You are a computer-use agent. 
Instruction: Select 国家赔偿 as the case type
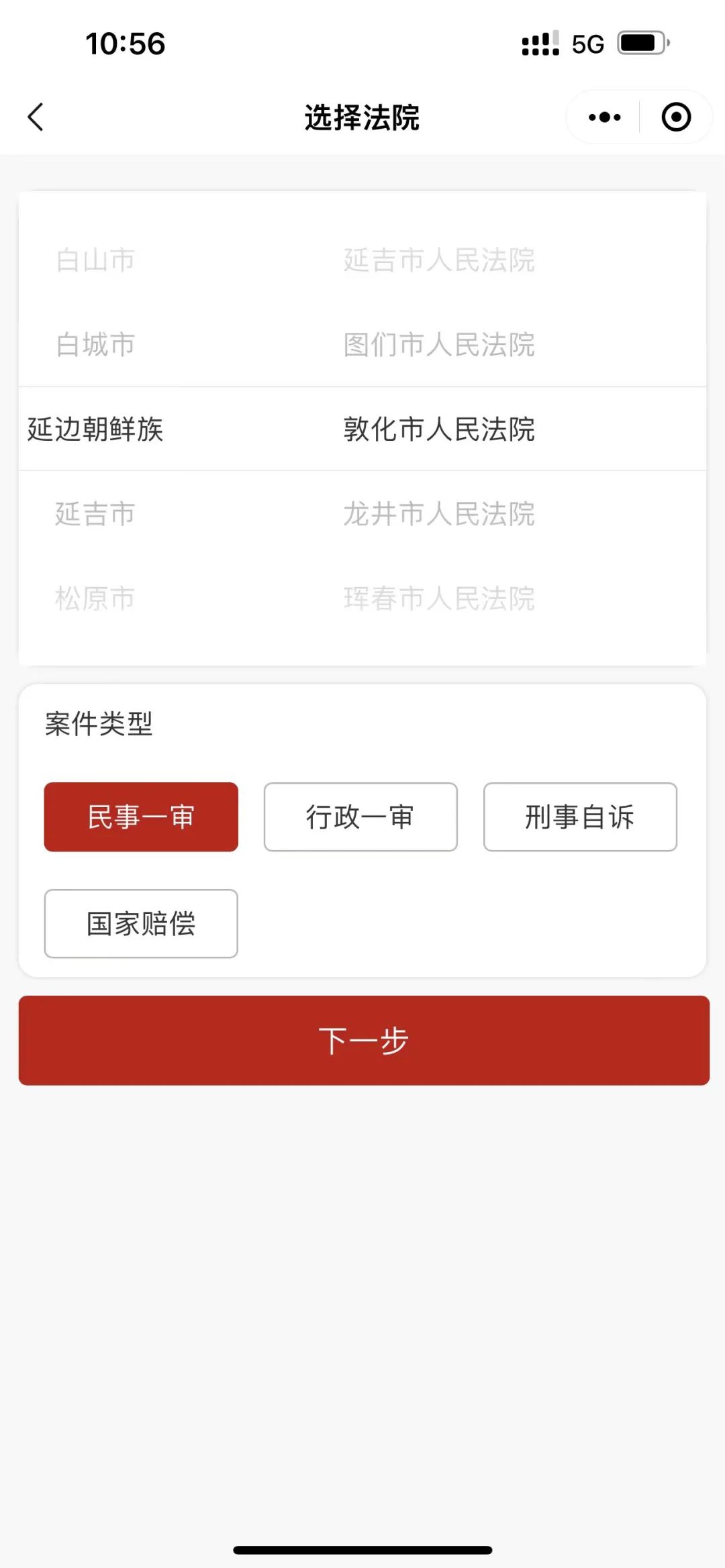pos(140,923)
